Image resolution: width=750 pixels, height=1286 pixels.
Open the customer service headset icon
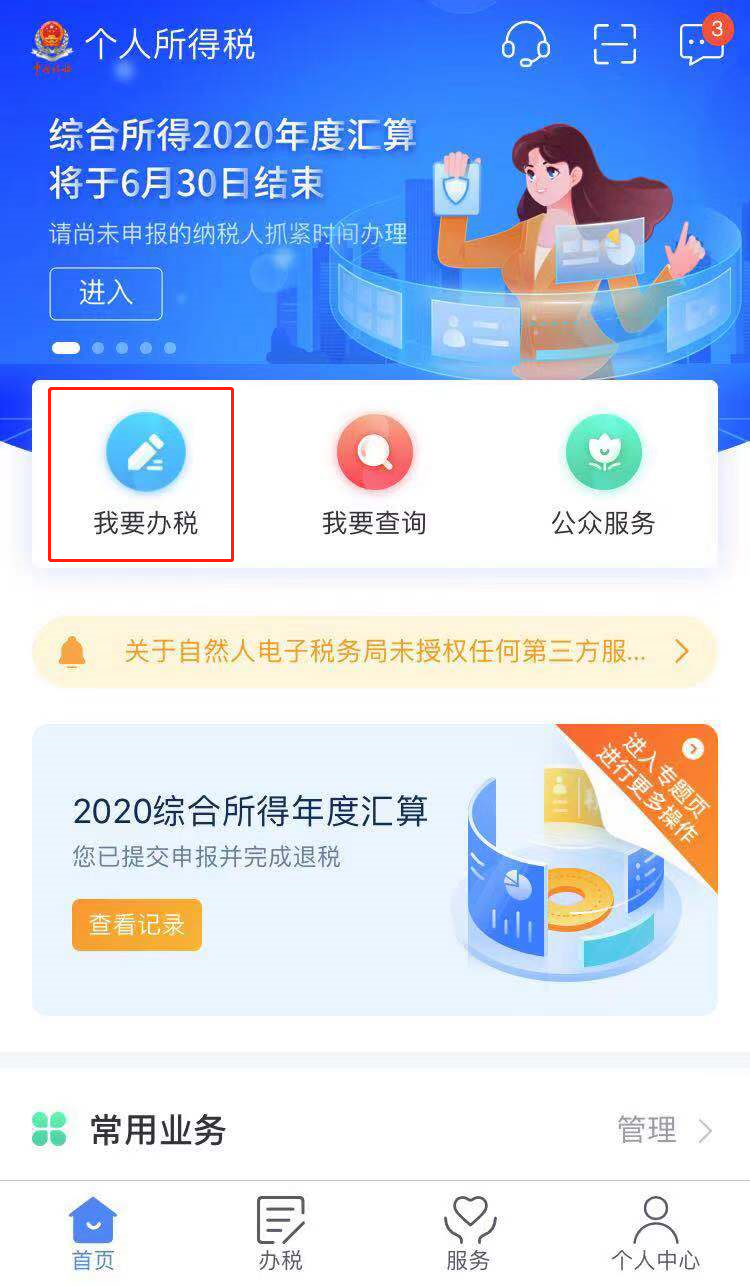click(526, 44)
